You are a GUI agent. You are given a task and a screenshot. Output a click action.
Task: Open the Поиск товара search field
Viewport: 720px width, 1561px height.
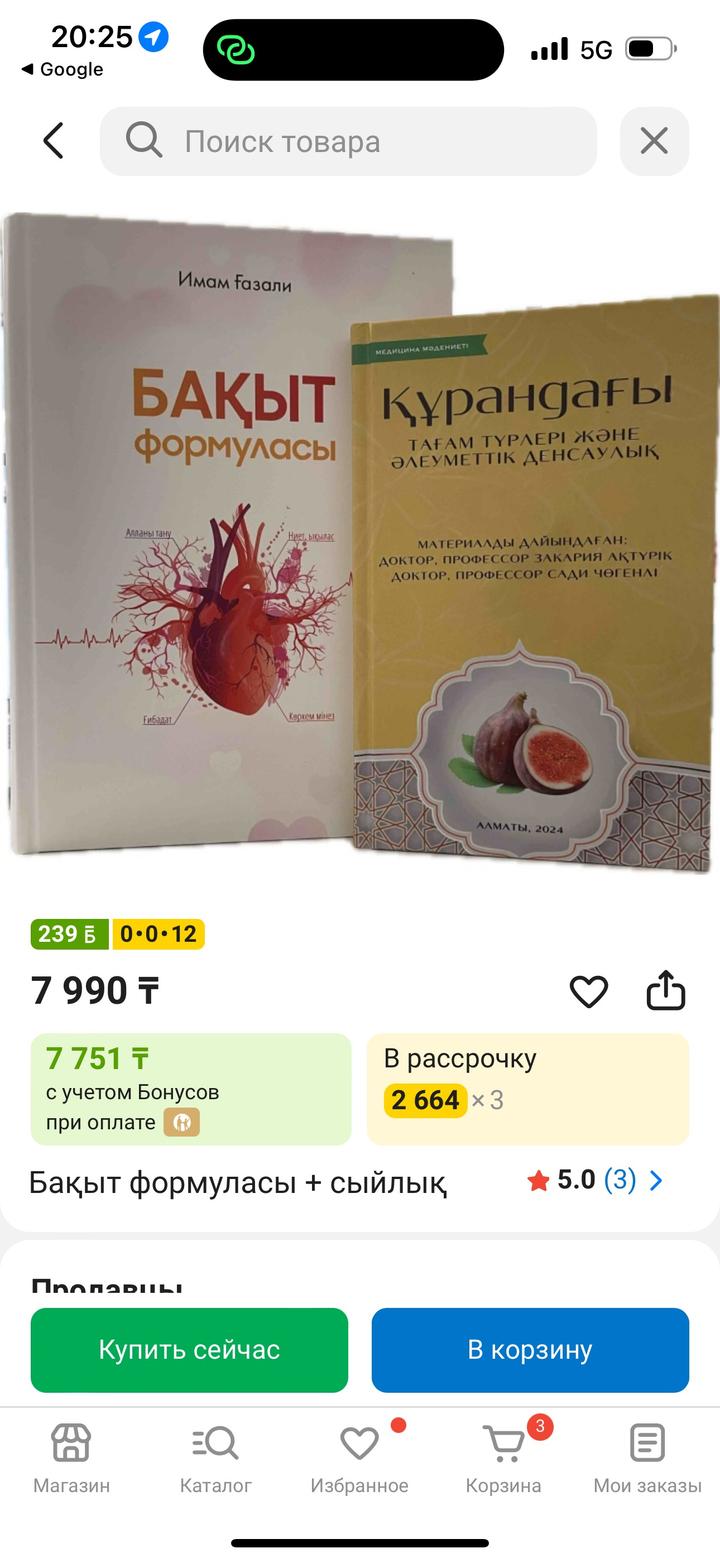[x=348, y=142]
